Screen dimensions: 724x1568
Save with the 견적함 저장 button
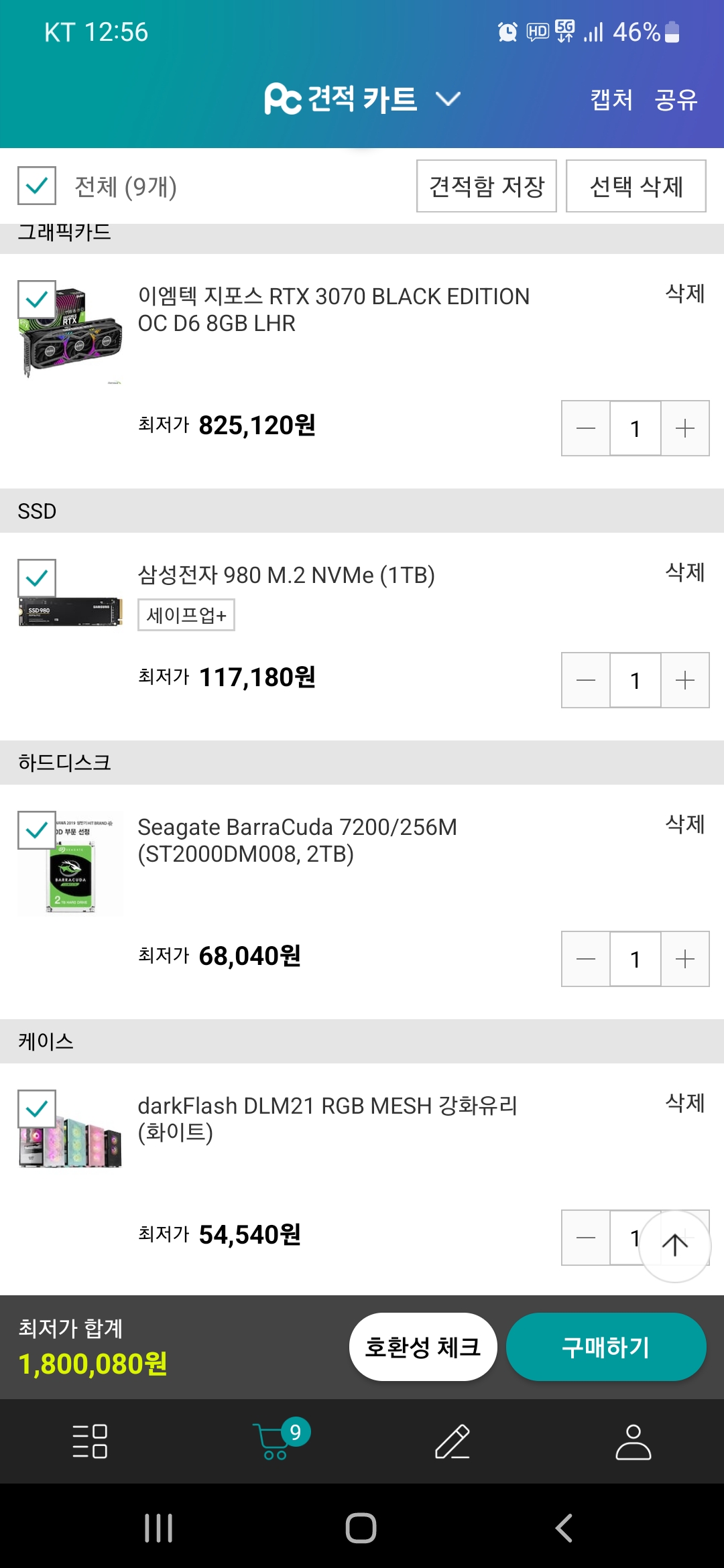tap(487, 186)
